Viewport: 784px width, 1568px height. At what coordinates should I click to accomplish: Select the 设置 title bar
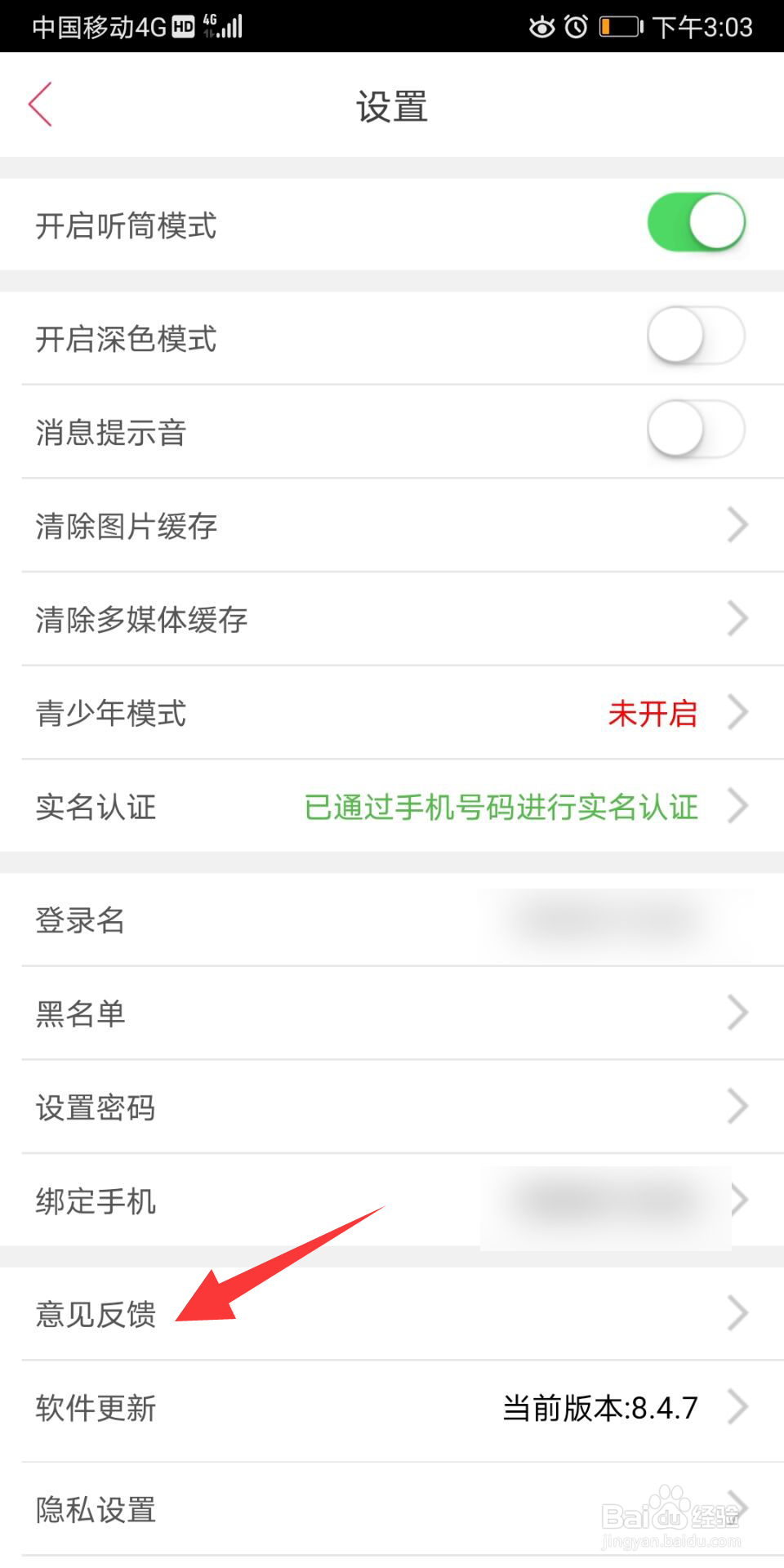(391, 105)
